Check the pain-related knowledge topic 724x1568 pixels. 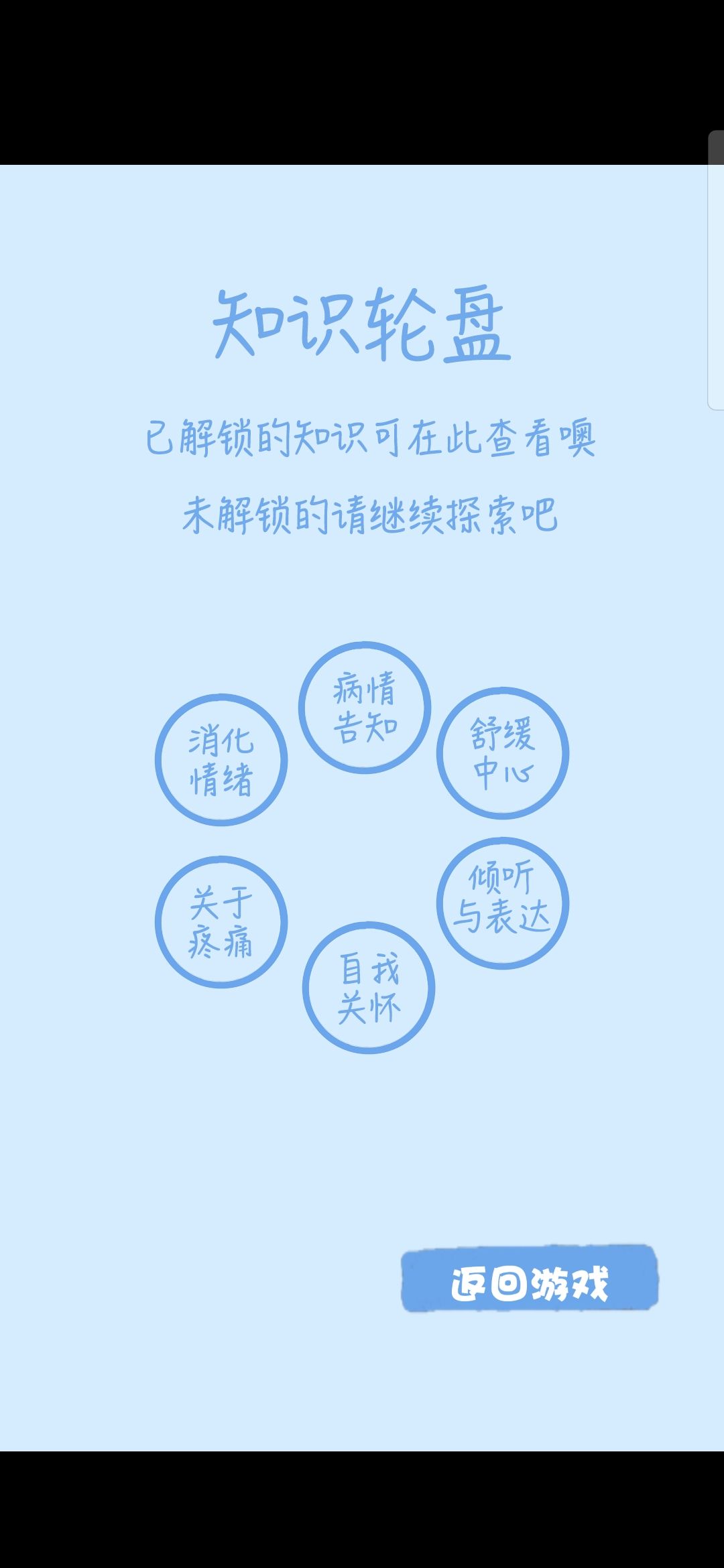point(223,921)
